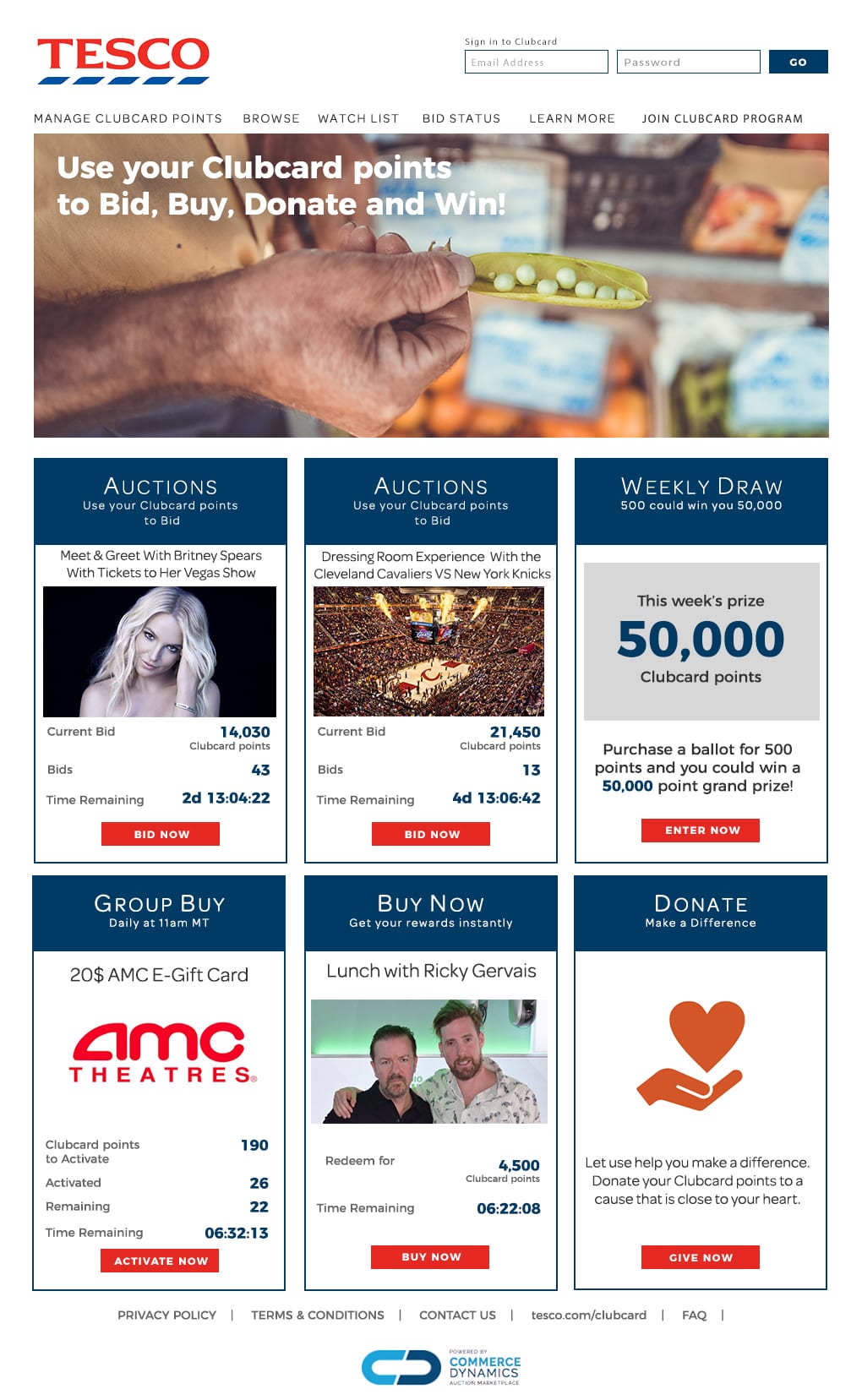Viewport: 862px width, 1400px height.
Task: Open the Contact Us link
Action: (x=457, y=1315)
